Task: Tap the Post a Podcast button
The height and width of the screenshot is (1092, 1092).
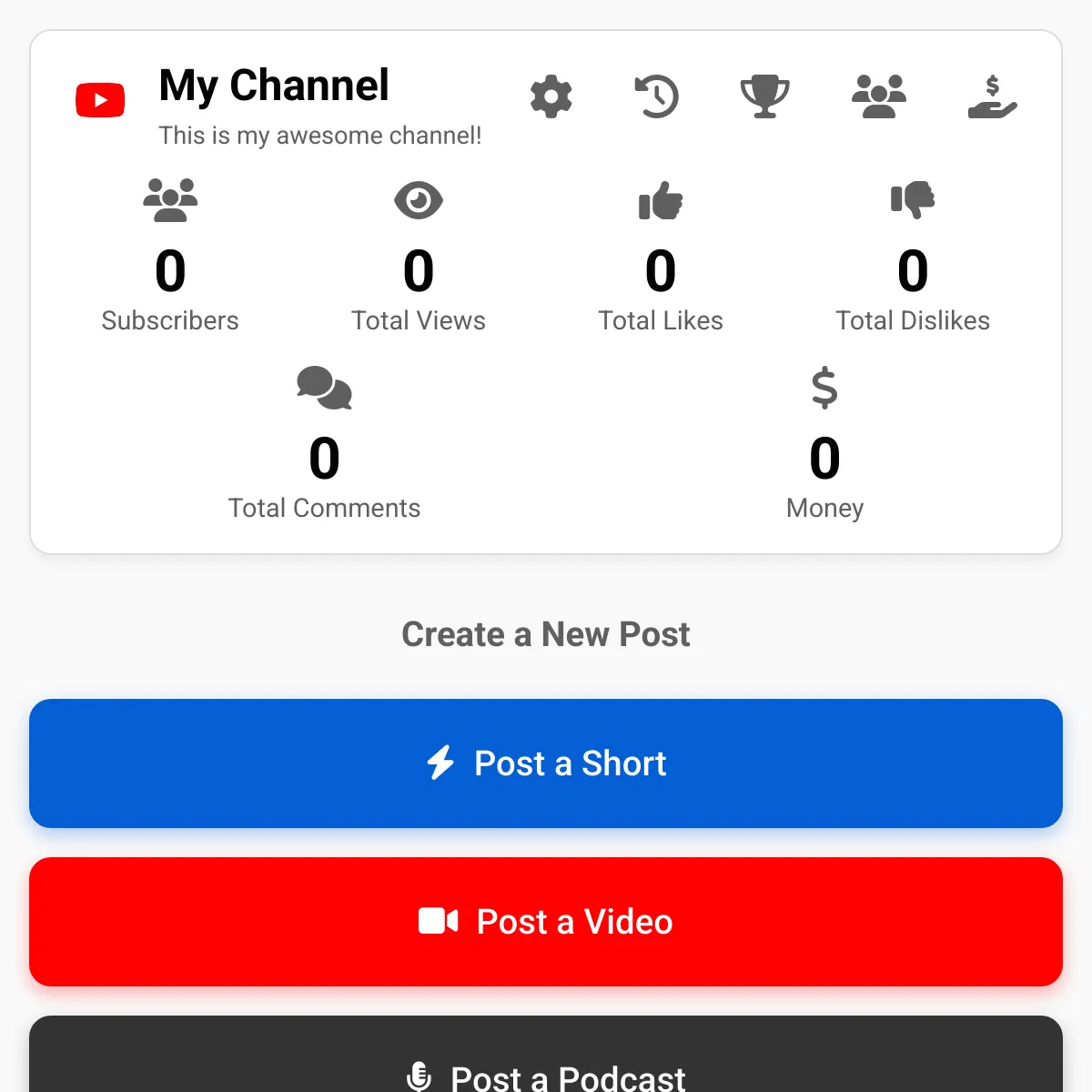Action: point(546,1054)
